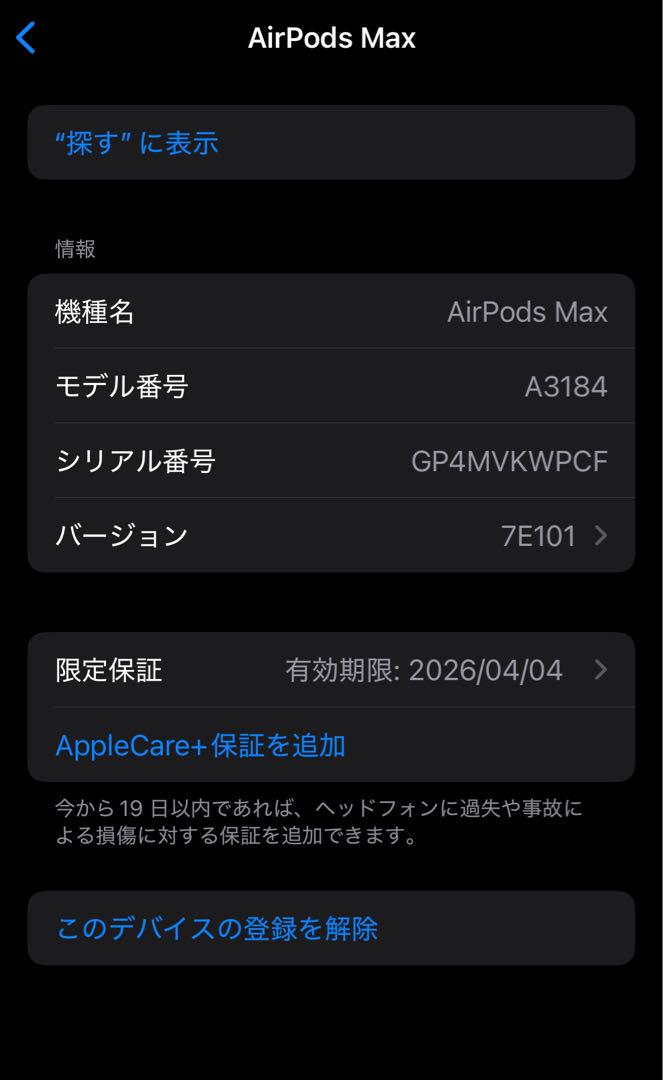Go back using the top-left arrow
This screenshot has height=1080, width=663.
pyautogui.click(x=27, y=39)
